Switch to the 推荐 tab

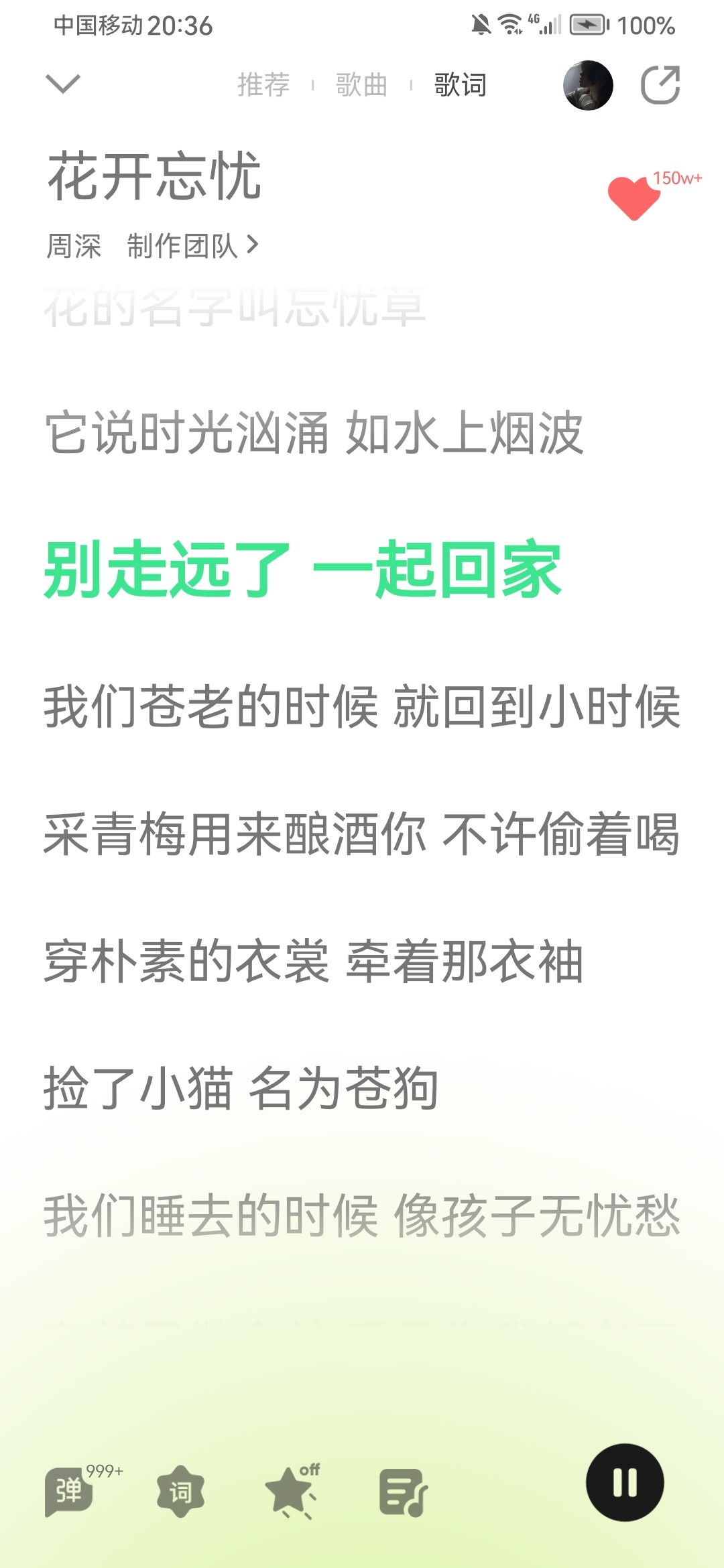pos(263,85)
